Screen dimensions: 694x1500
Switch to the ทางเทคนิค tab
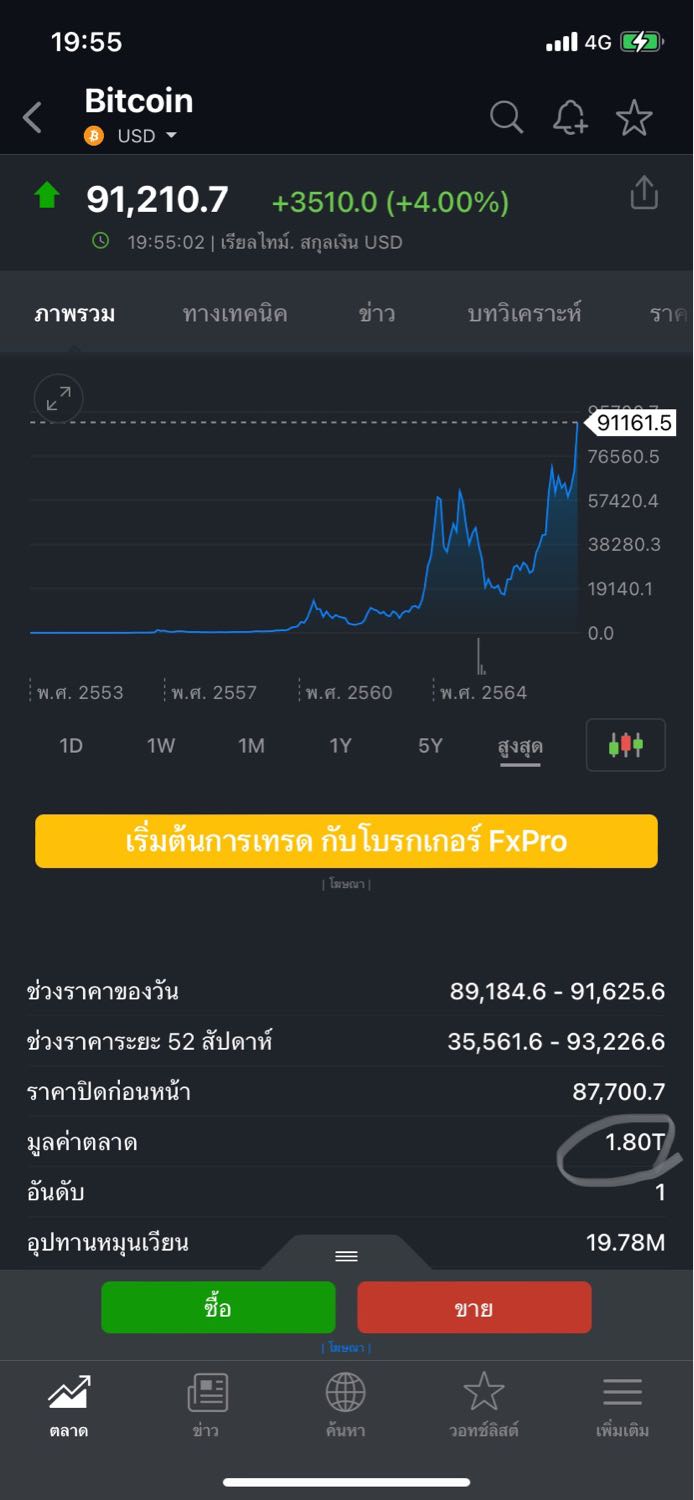(235, 314)
